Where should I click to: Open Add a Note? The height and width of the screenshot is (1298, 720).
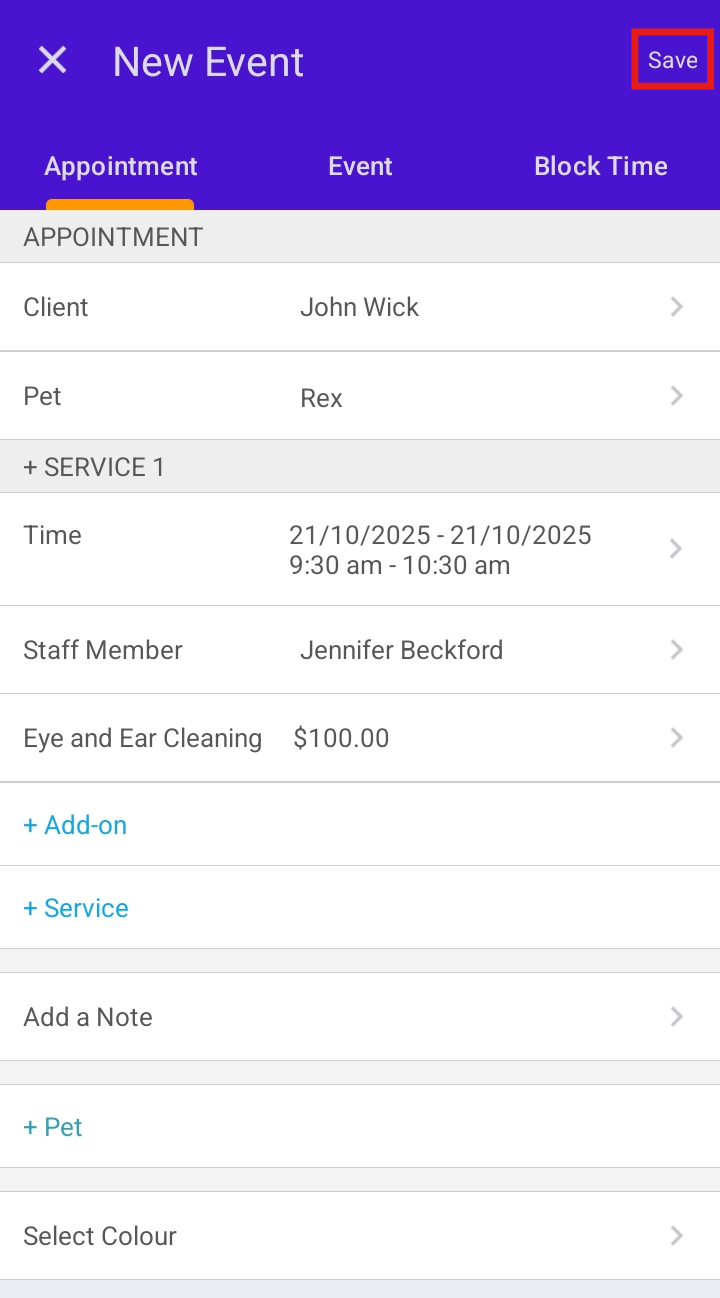tap(360, 1017)
